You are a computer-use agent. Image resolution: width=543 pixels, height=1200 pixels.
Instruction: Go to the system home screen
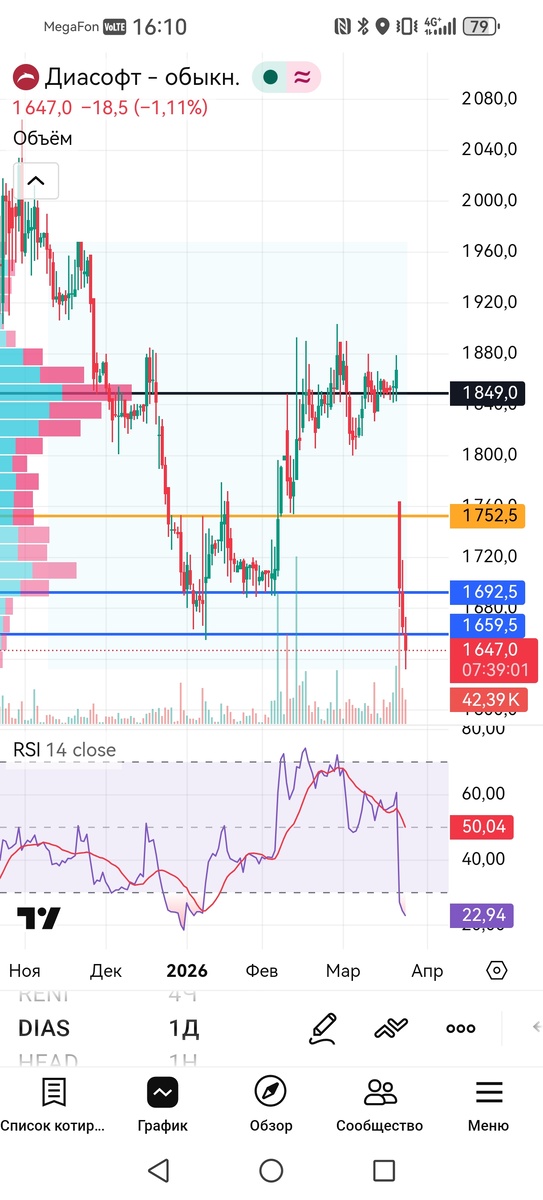point(271,1171)
